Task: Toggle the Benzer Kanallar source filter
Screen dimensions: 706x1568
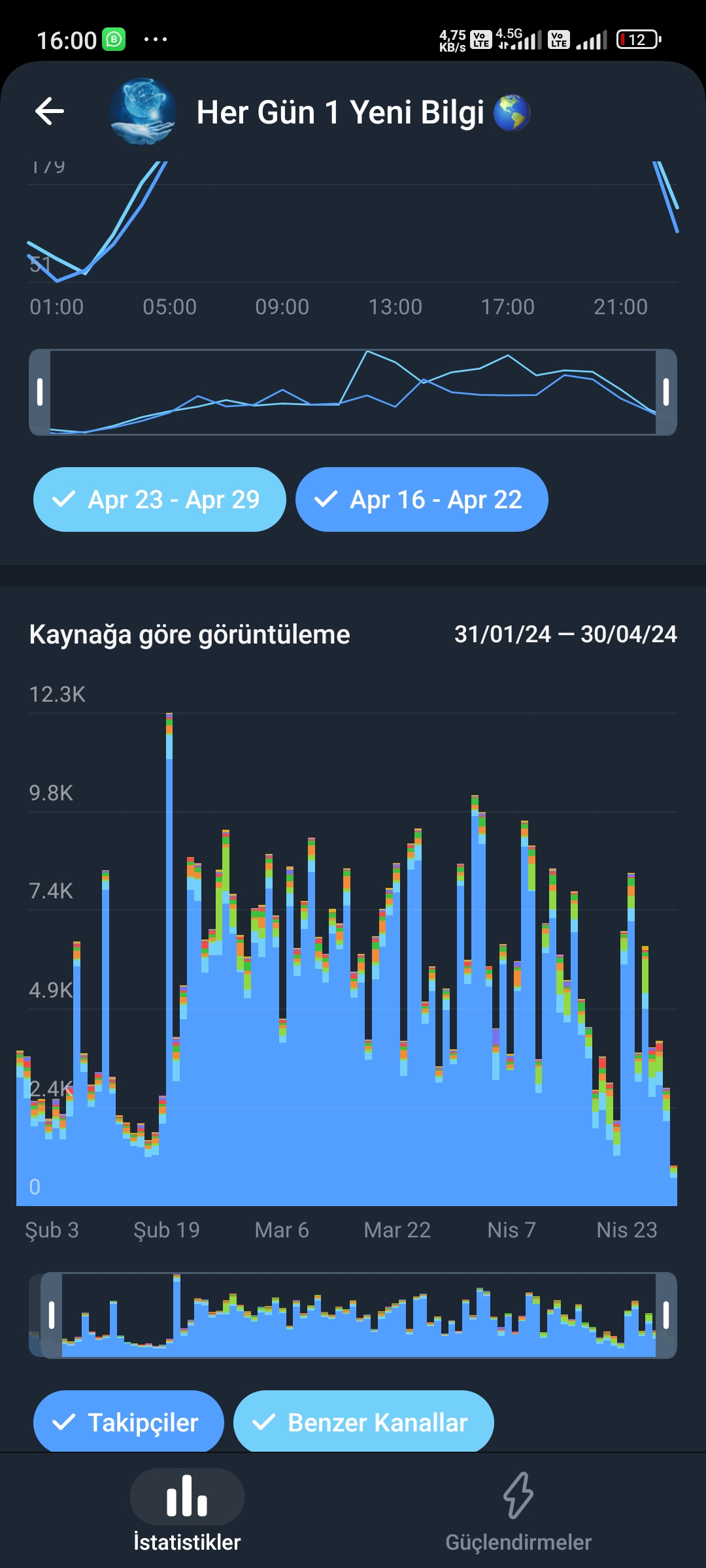Action: pyautogui.click(x=363, y=1422)
